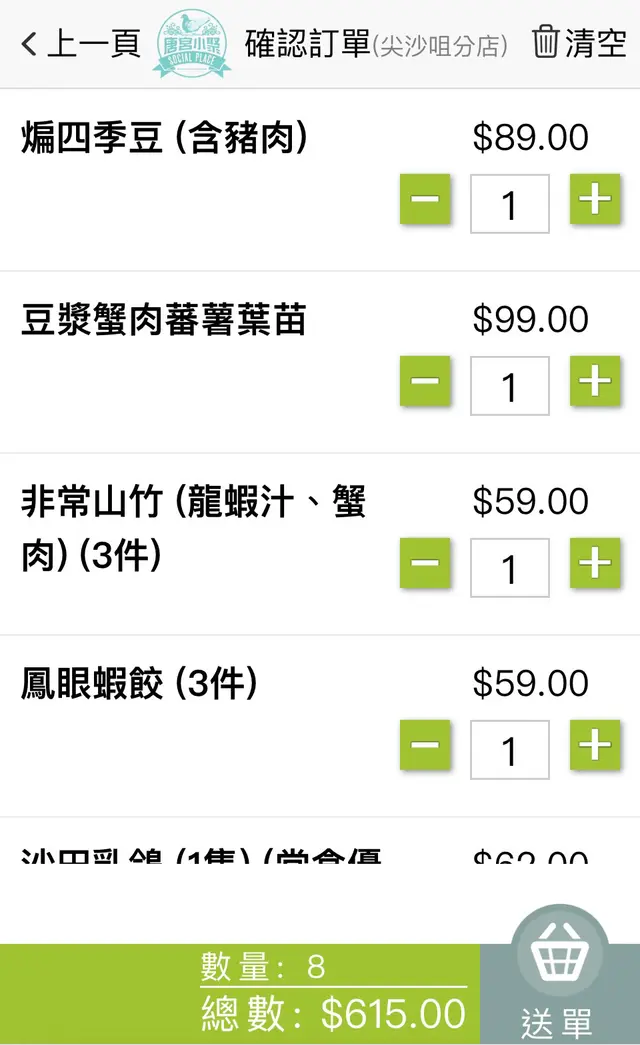Tap the quantity field for 煸四季豆
The image size is (640, 1045).
coord(510,204)
